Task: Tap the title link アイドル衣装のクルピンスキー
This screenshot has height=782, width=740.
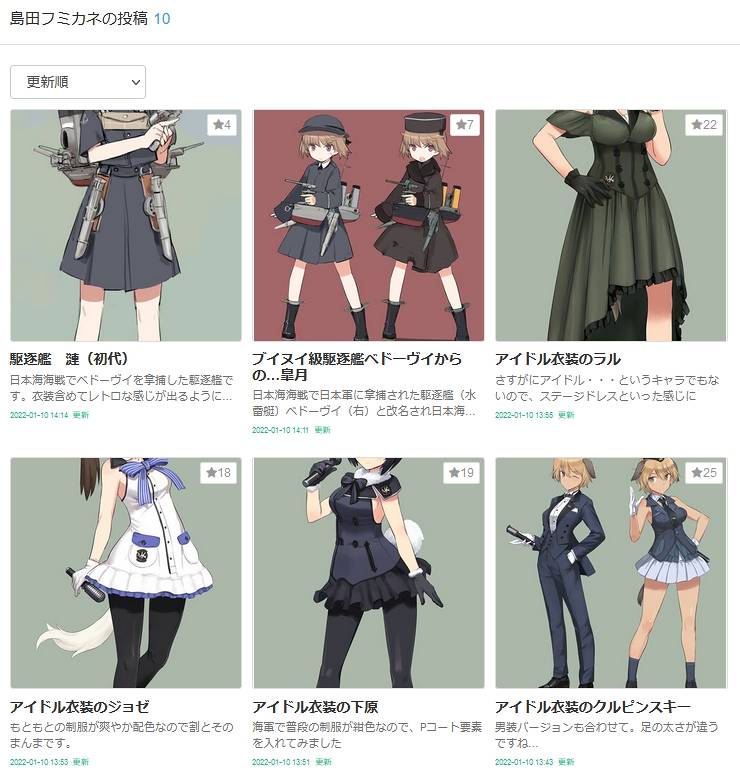Action: (593, 707)
